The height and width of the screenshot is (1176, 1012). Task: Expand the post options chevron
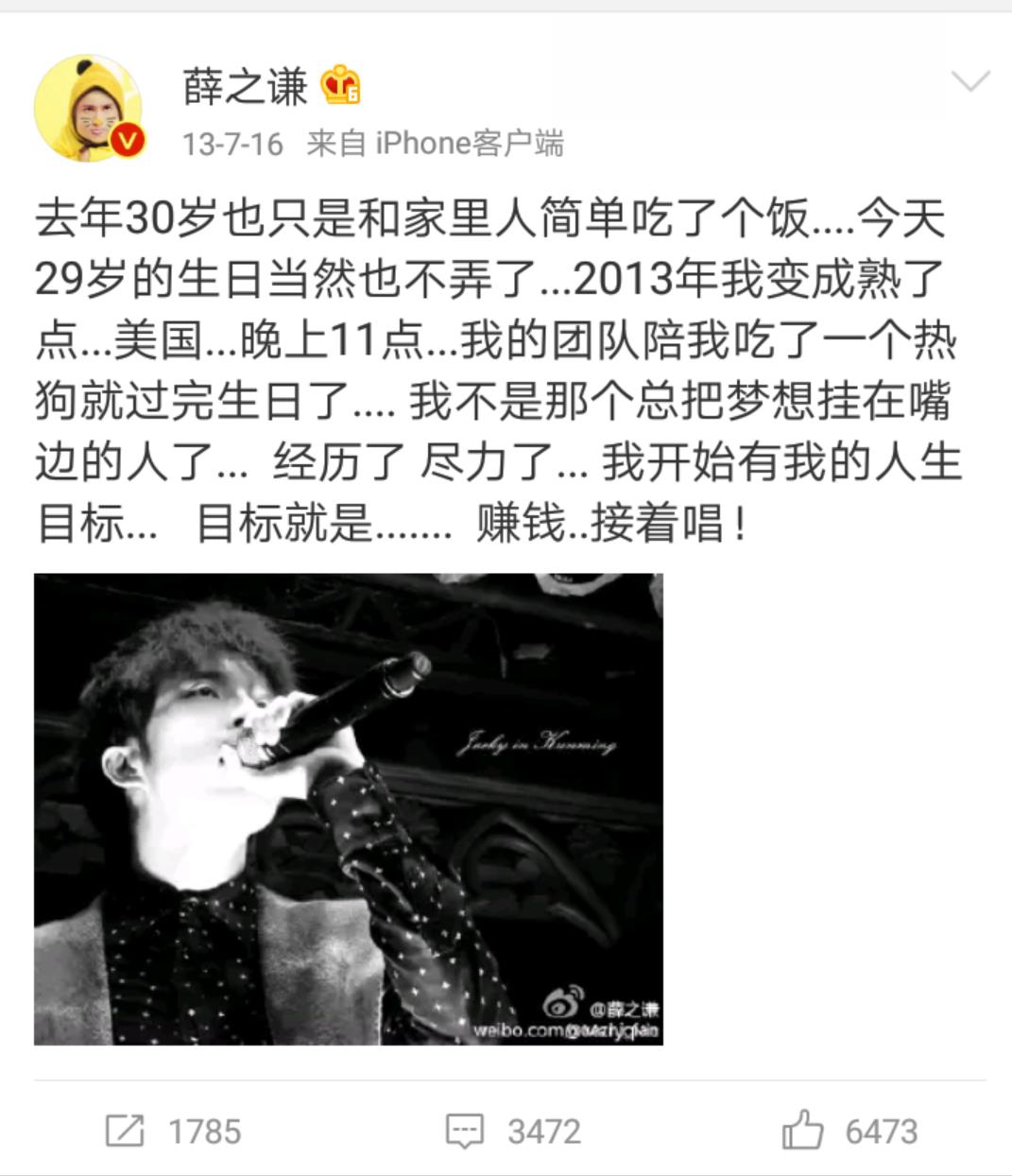point(969,82)
